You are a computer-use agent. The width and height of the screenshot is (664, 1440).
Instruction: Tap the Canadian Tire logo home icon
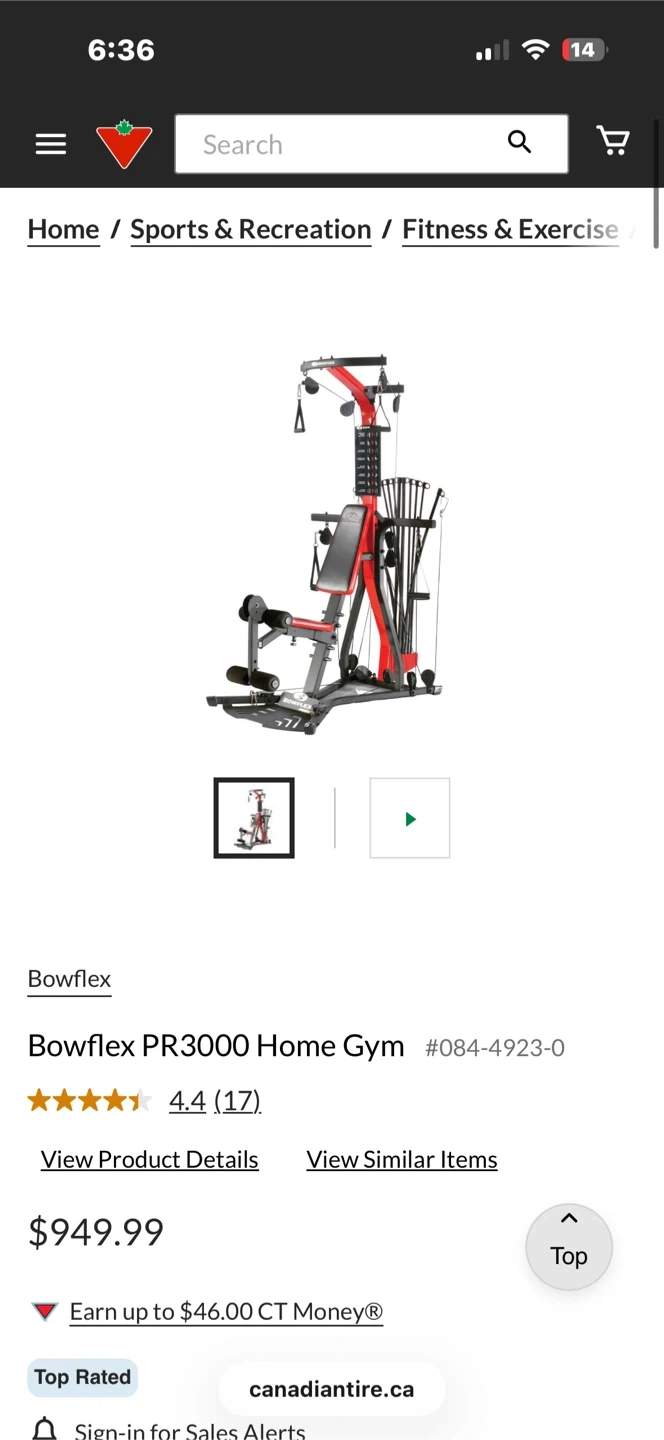pos(124,144)
